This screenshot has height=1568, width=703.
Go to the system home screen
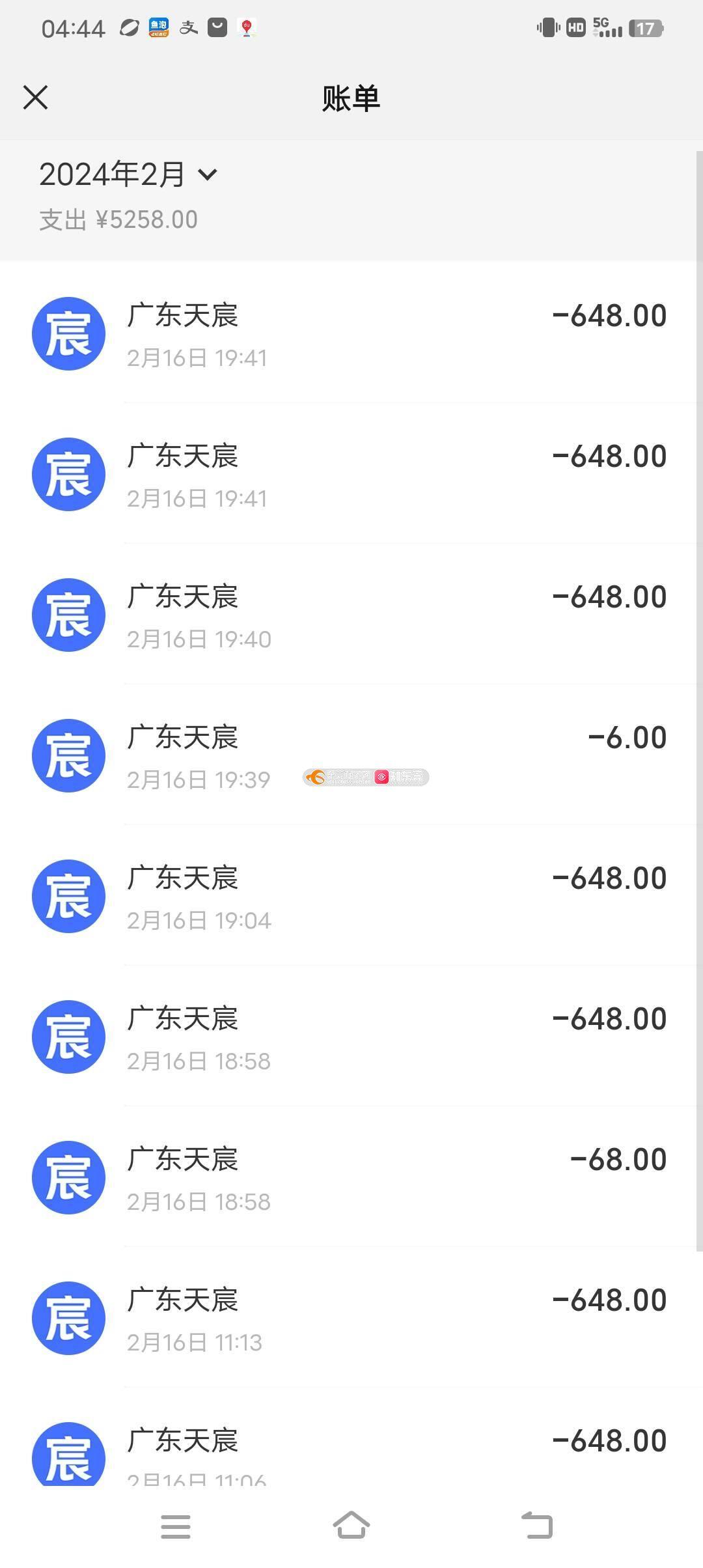351,1526
